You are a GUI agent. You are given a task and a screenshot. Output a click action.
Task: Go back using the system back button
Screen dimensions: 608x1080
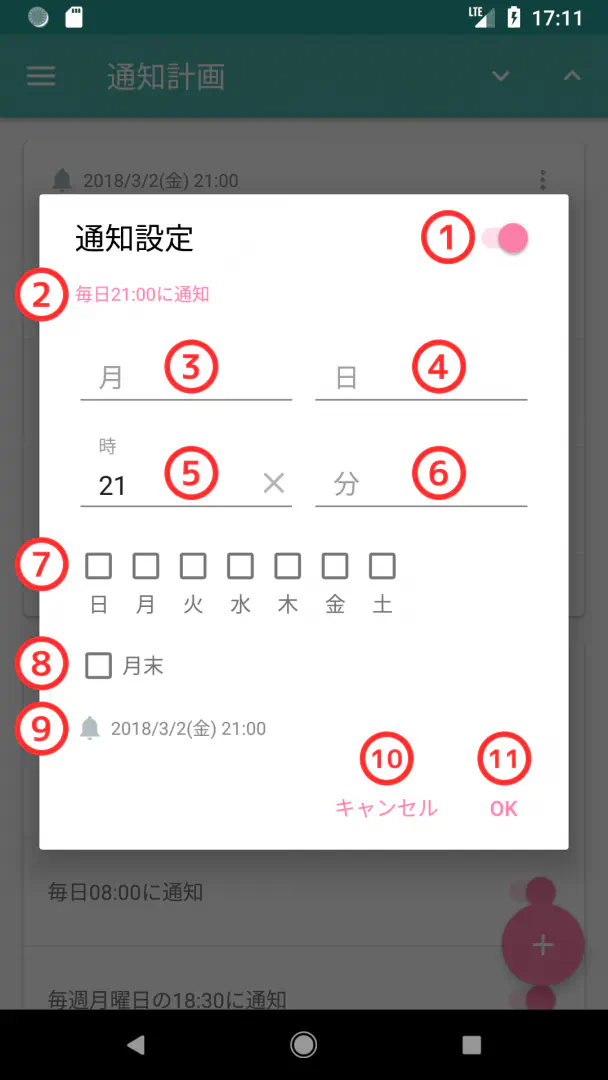(136, 1045)
